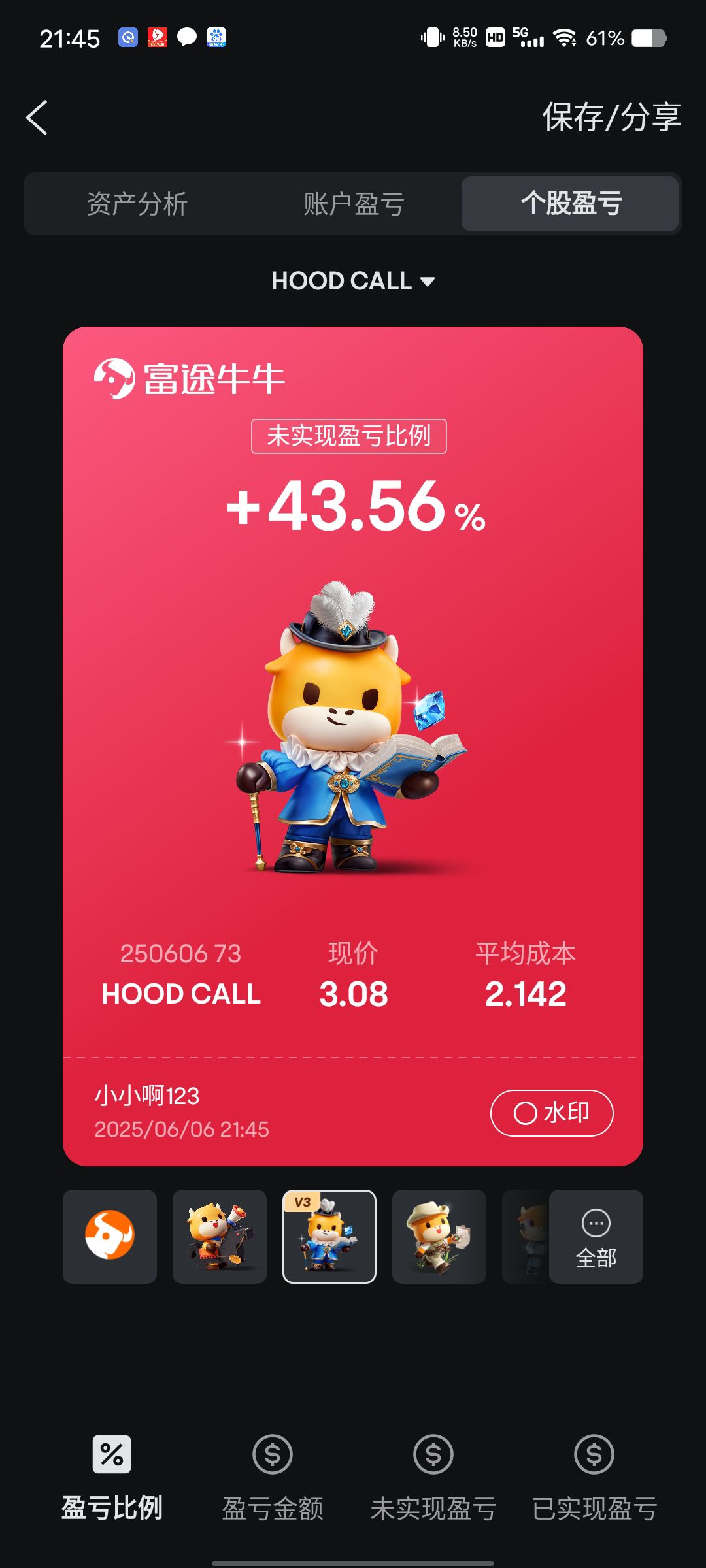Switch to the 资产分析 tab
The width and height of the screenshot is (706, 1568).
coord(137,204)
